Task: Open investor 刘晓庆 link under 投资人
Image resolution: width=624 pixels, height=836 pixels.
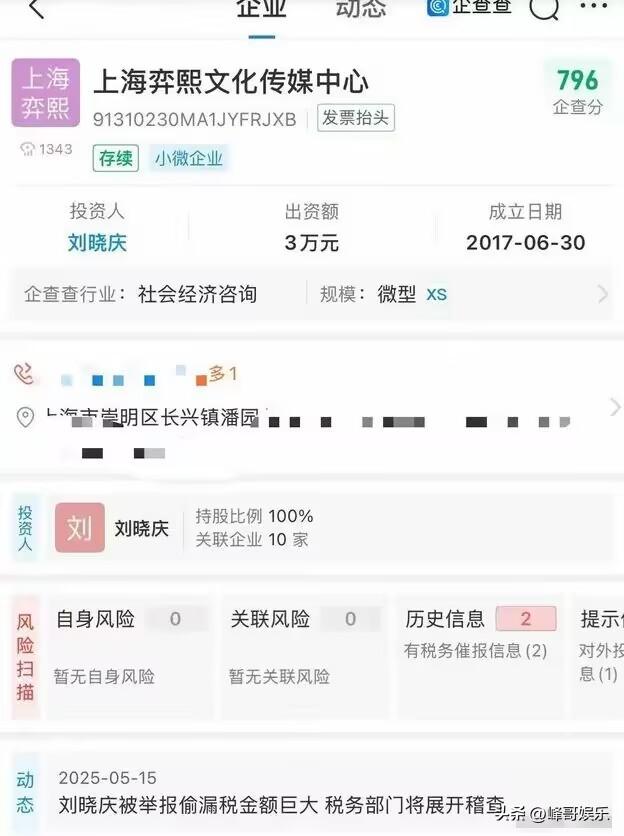Action: tap(97, 243)
